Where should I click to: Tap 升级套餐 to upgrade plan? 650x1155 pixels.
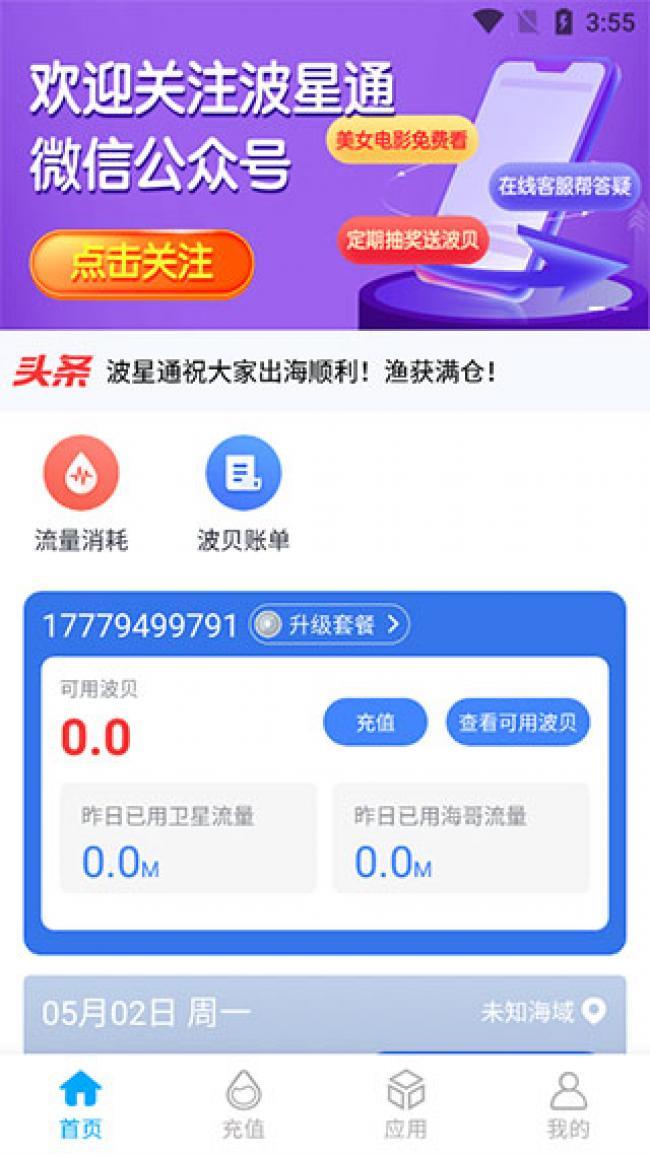point(330,625)
